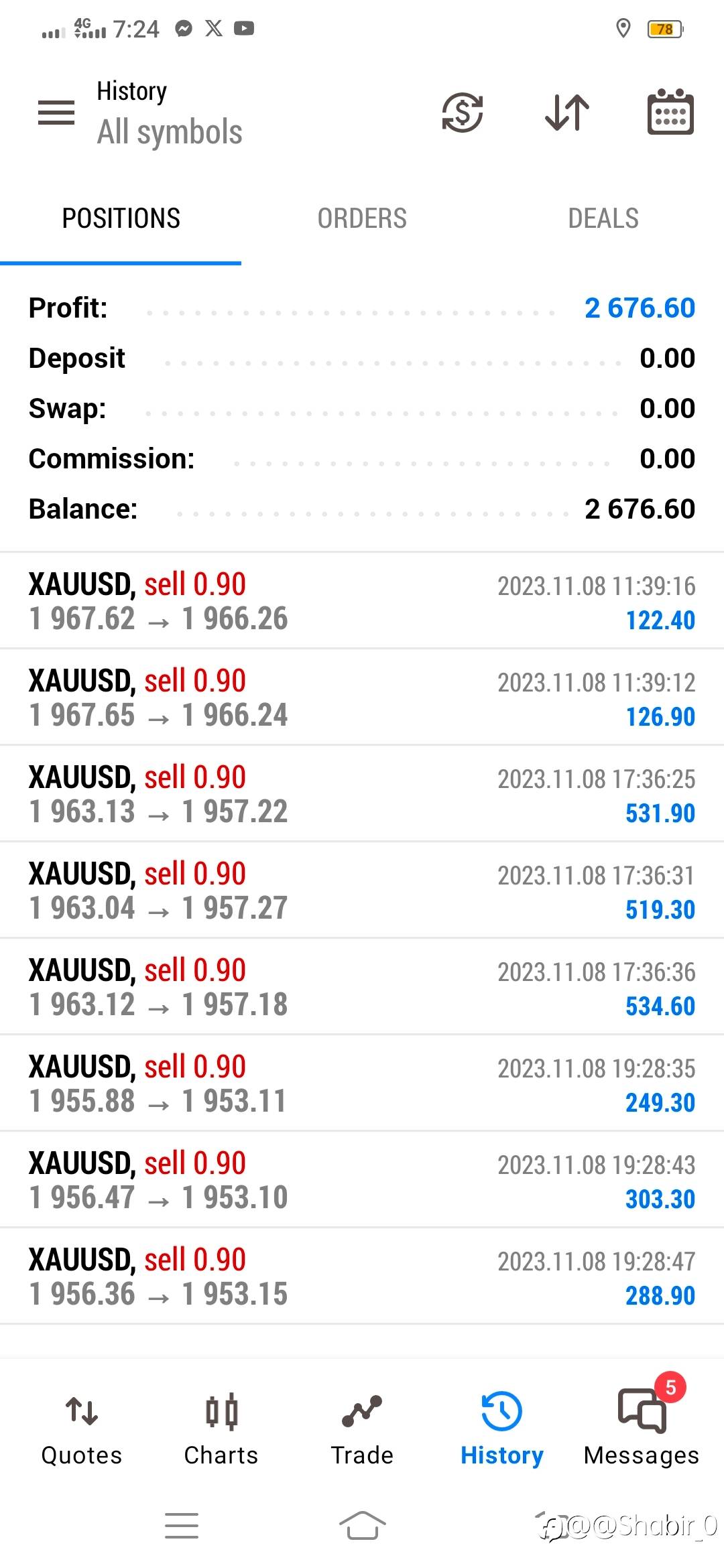Select the POSITIONS tab
Image resolution: width=724 pixels, height=1568 pixels.
coord(121,218)
